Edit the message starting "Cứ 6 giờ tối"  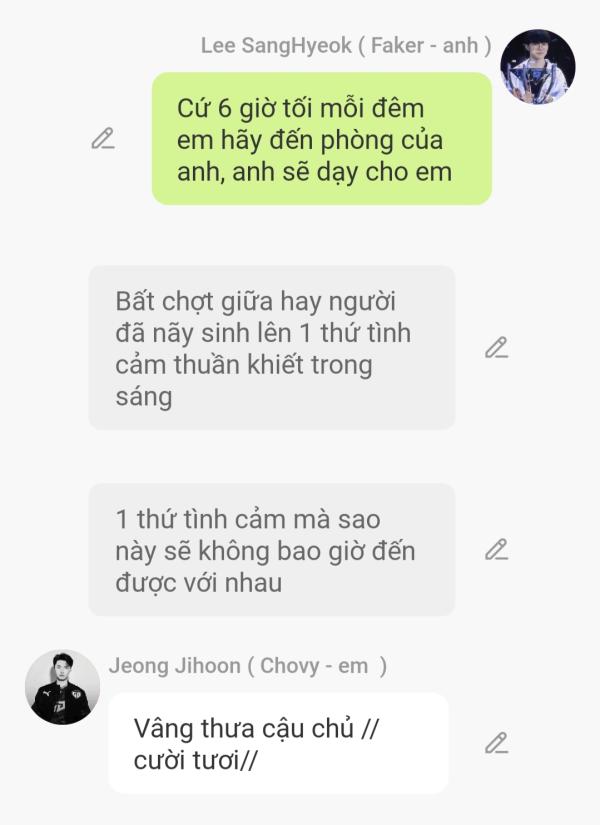pyautogui.click(x=102, y=139)
